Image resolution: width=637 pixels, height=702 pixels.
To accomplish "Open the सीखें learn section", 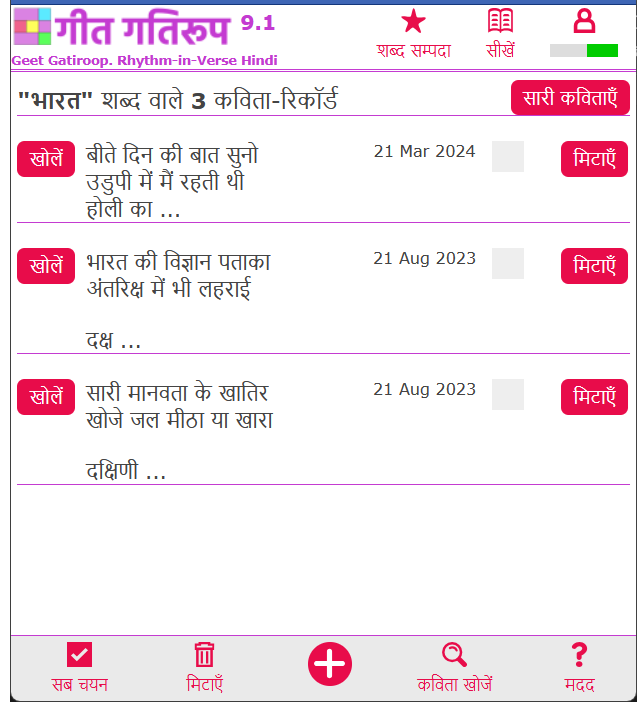I will click(x=500, y=33).
